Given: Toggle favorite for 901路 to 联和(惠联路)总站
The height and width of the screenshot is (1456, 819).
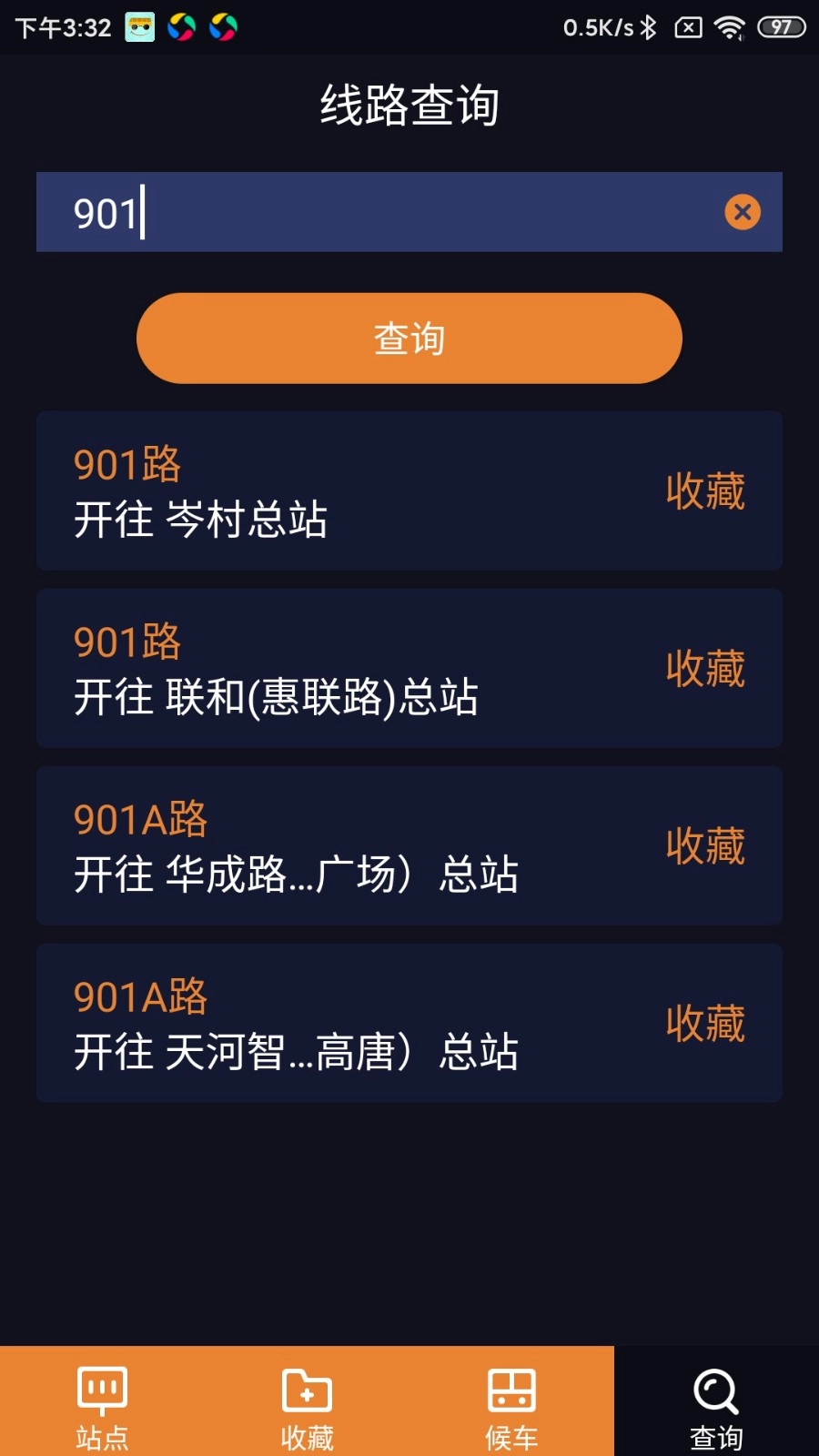Looking at the screenshot, I should [706, 668].
